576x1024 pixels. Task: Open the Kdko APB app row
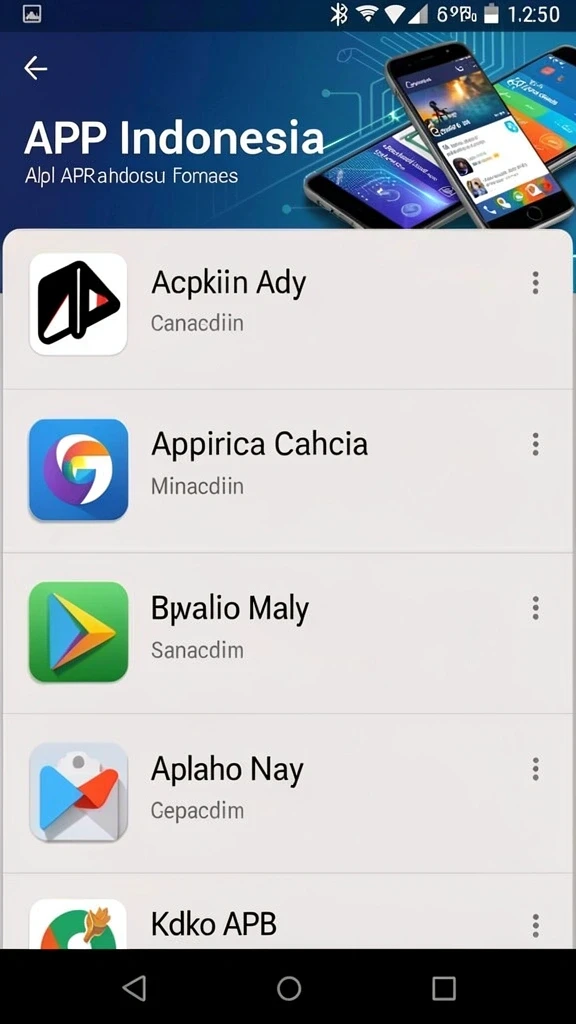pos(288,911)
